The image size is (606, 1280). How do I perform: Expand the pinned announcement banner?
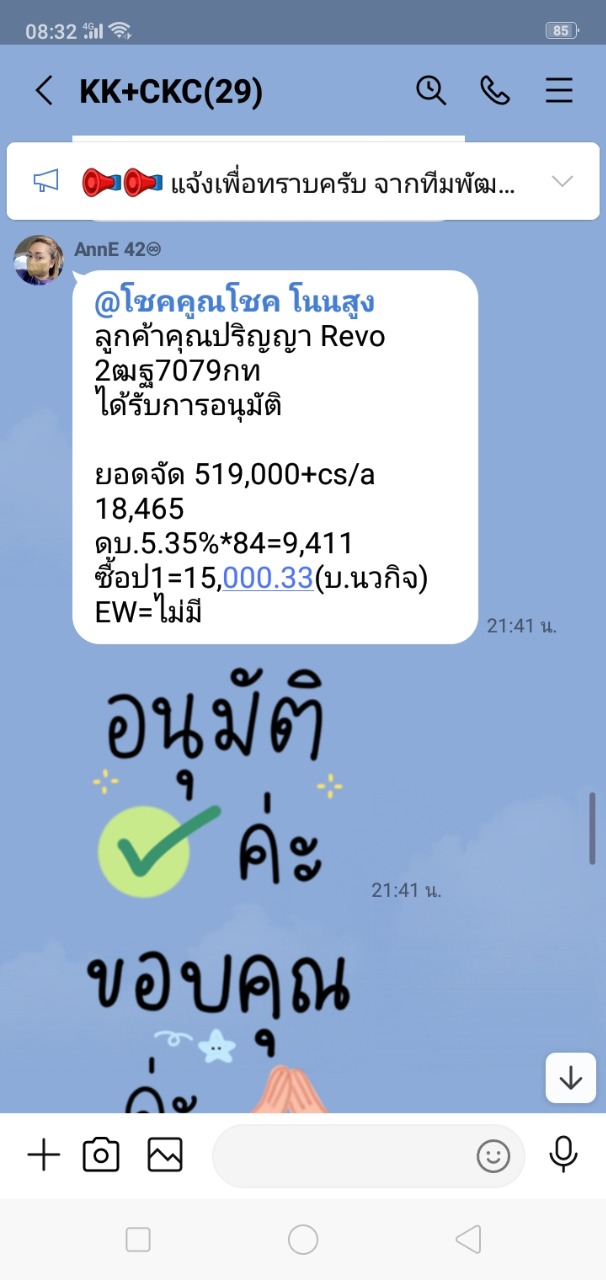pos(562,182)
